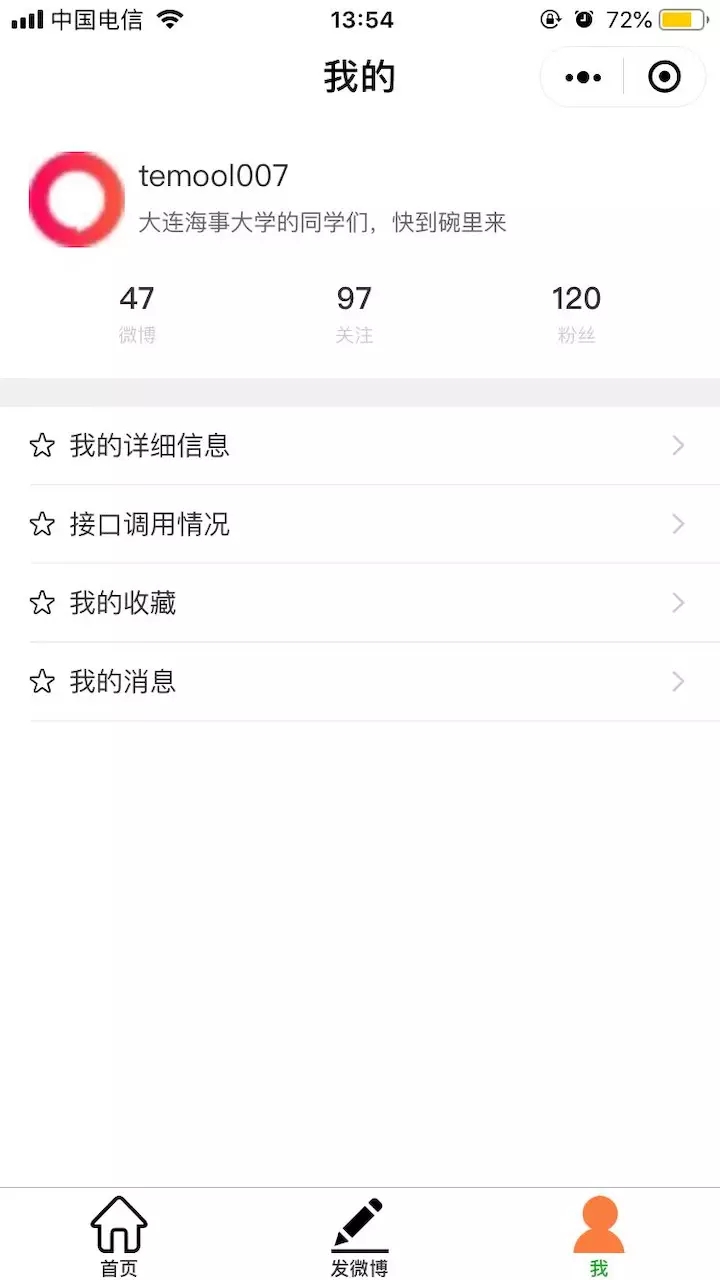Image resolution: width=720 pixels, height=1280 pixels.
Task: View the 47 微博 posts count
Action: 137,314
